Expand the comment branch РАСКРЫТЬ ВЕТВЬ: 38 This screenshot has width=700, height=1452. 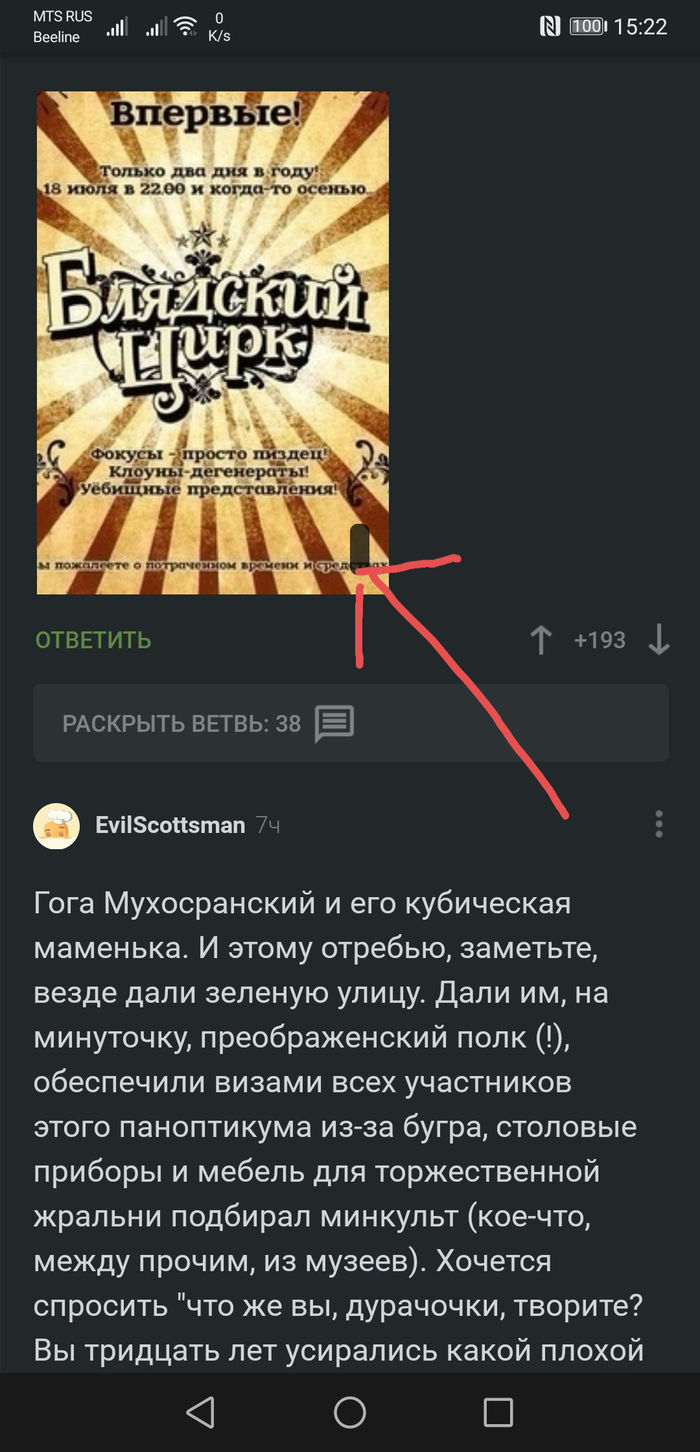(350, 723)
